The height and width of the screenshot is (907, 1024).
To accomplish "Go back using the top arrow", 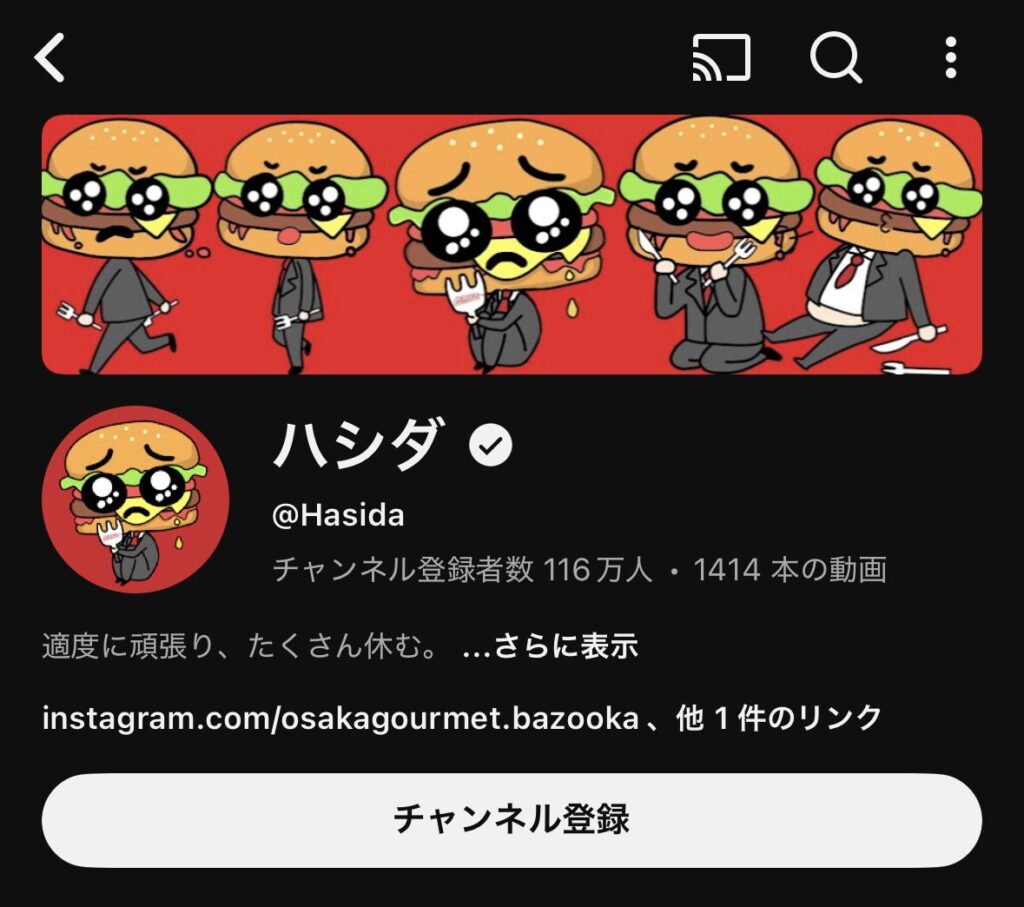I will [x=49, y=58].
